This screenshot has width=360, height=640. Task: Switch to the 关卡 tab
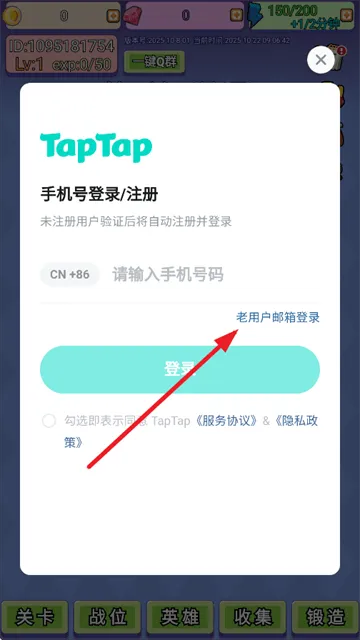click(x=35, y=618)
